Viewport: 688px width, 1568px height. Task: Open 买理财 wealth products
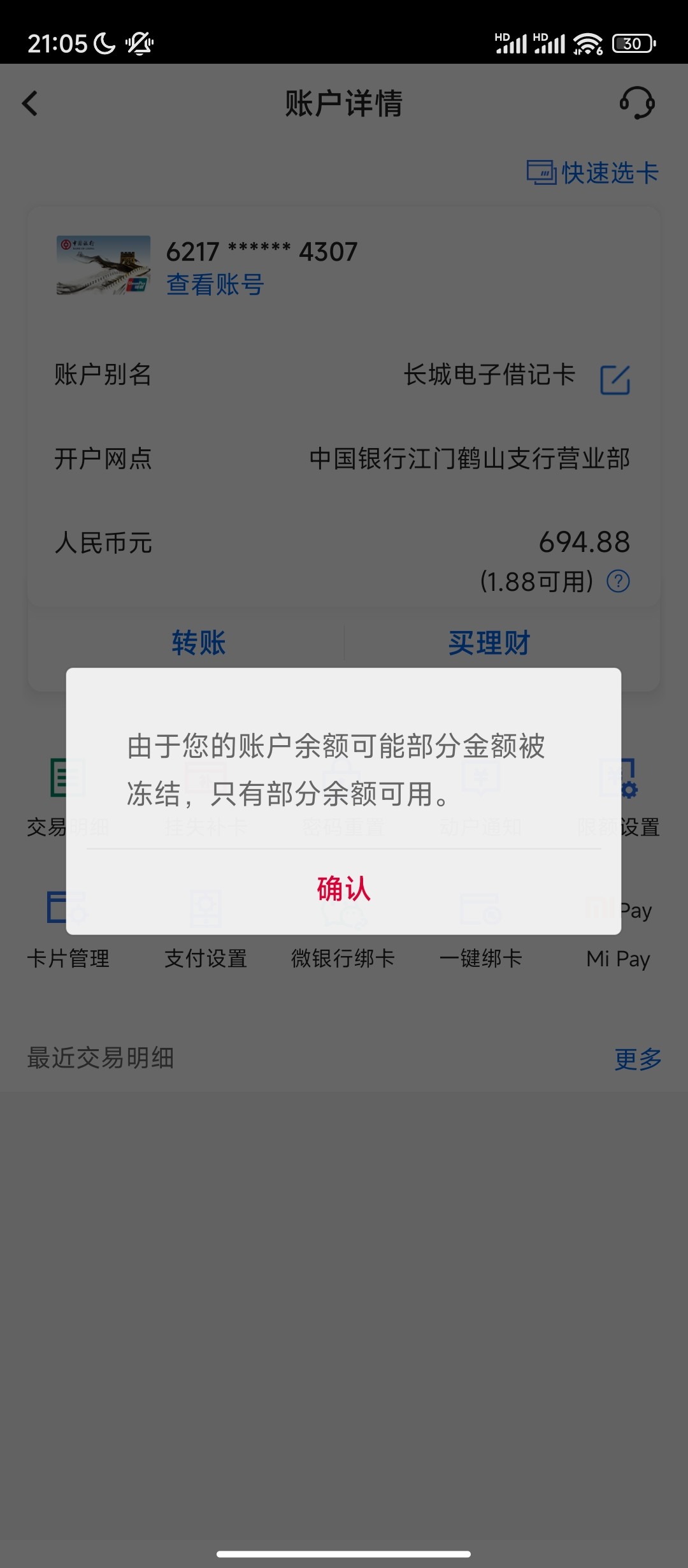[489, 642]
